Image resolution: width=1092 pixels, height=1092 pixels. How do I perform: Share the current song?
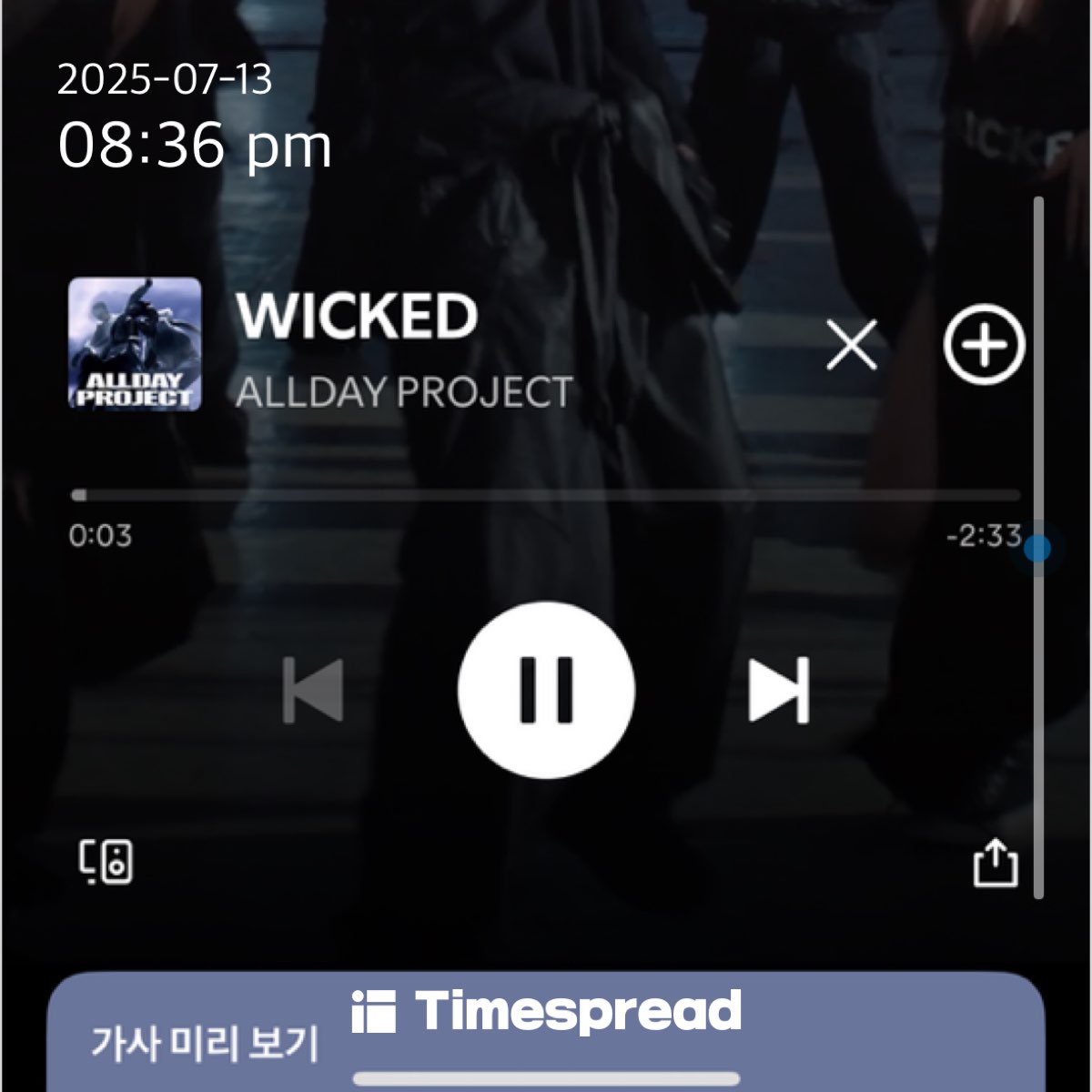point(996,862)
